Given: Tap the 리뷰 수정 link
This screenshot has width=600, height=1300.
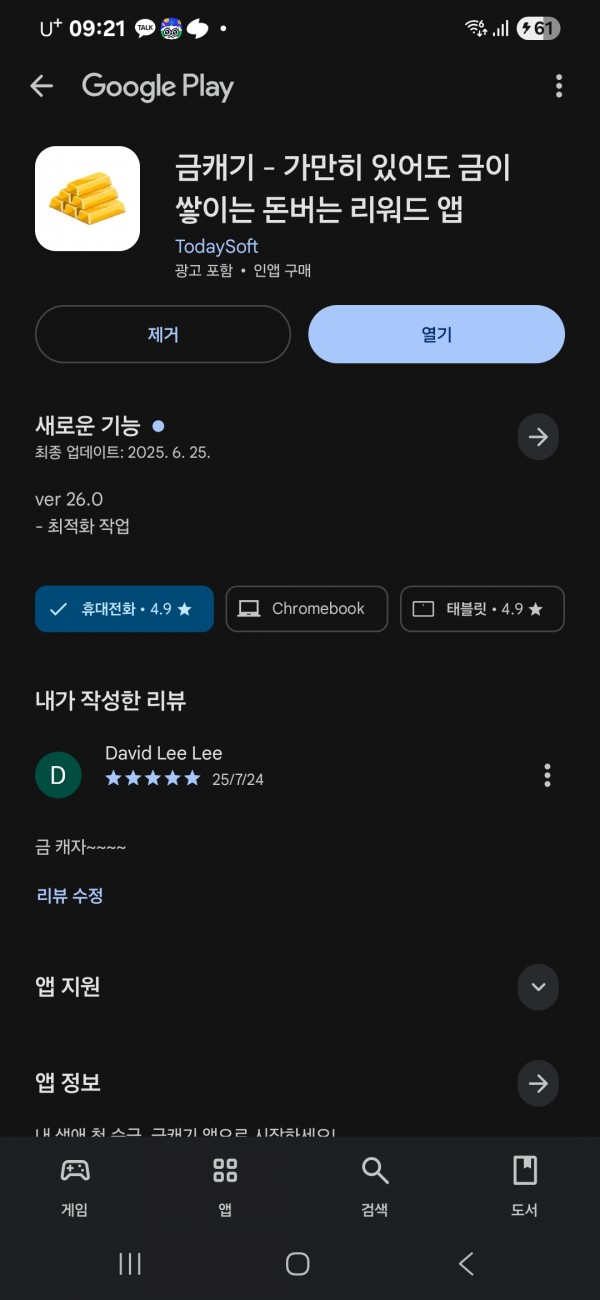Looking at the screenshot, I should (x=70, y=896).
